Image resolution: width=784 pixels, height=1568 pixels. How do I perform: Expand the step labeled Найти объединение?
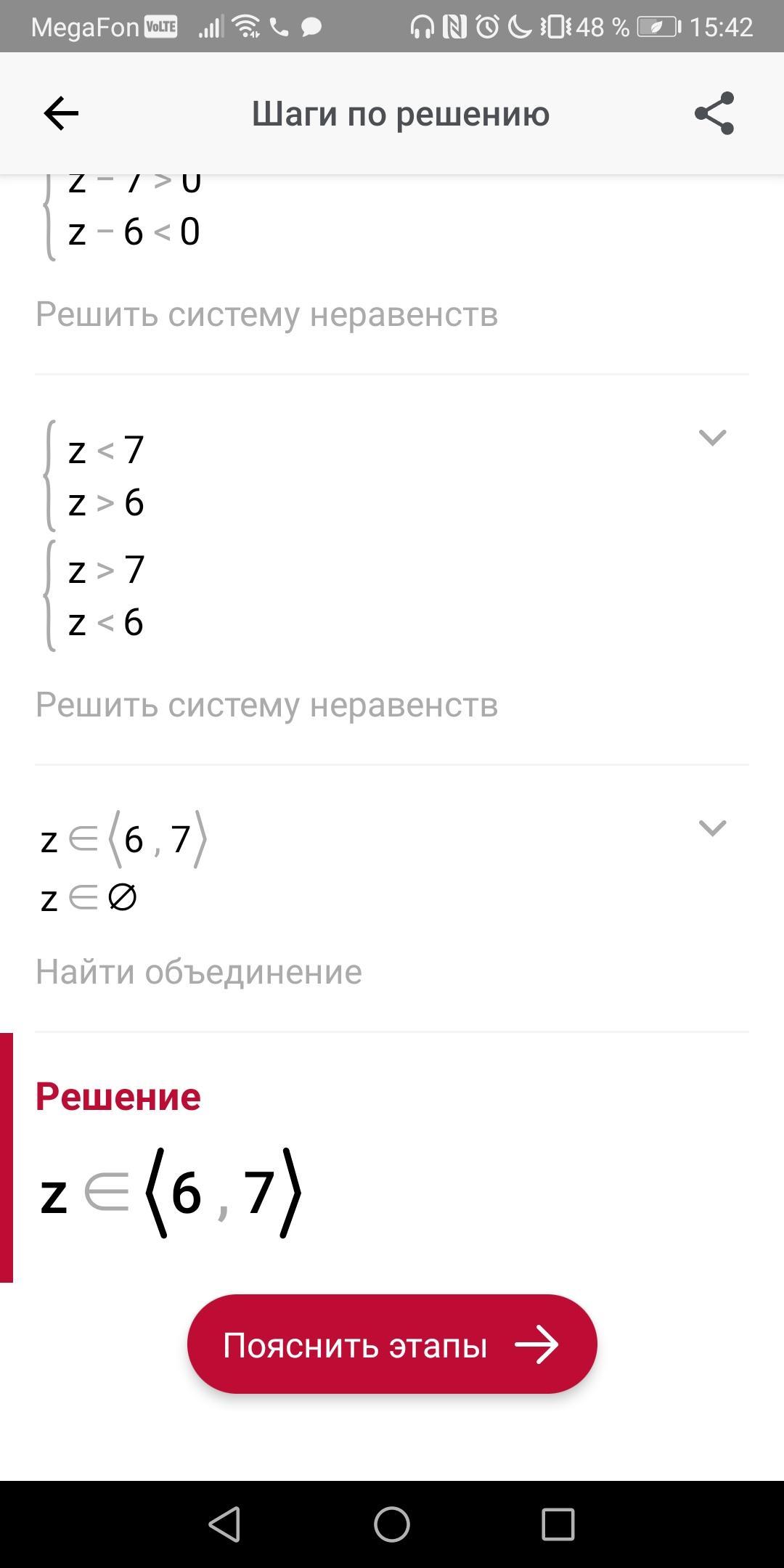pos(711,828)
